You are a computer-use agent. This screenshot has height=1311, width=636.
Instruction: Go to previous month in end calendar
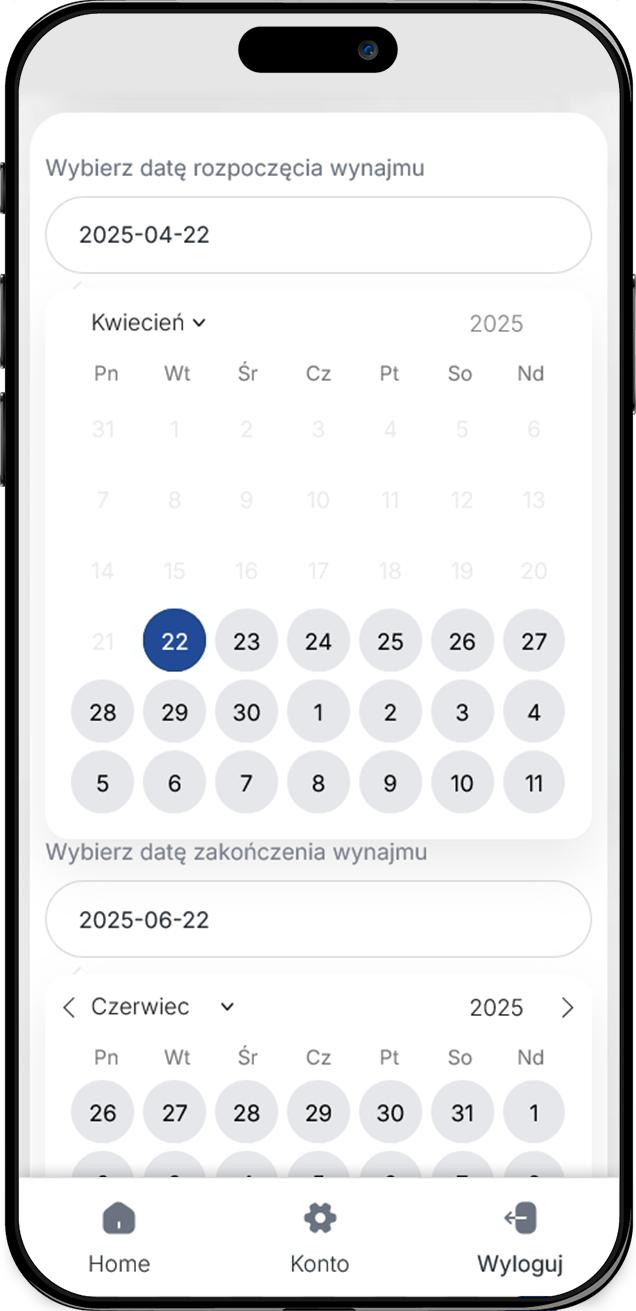click(68, 1007)
